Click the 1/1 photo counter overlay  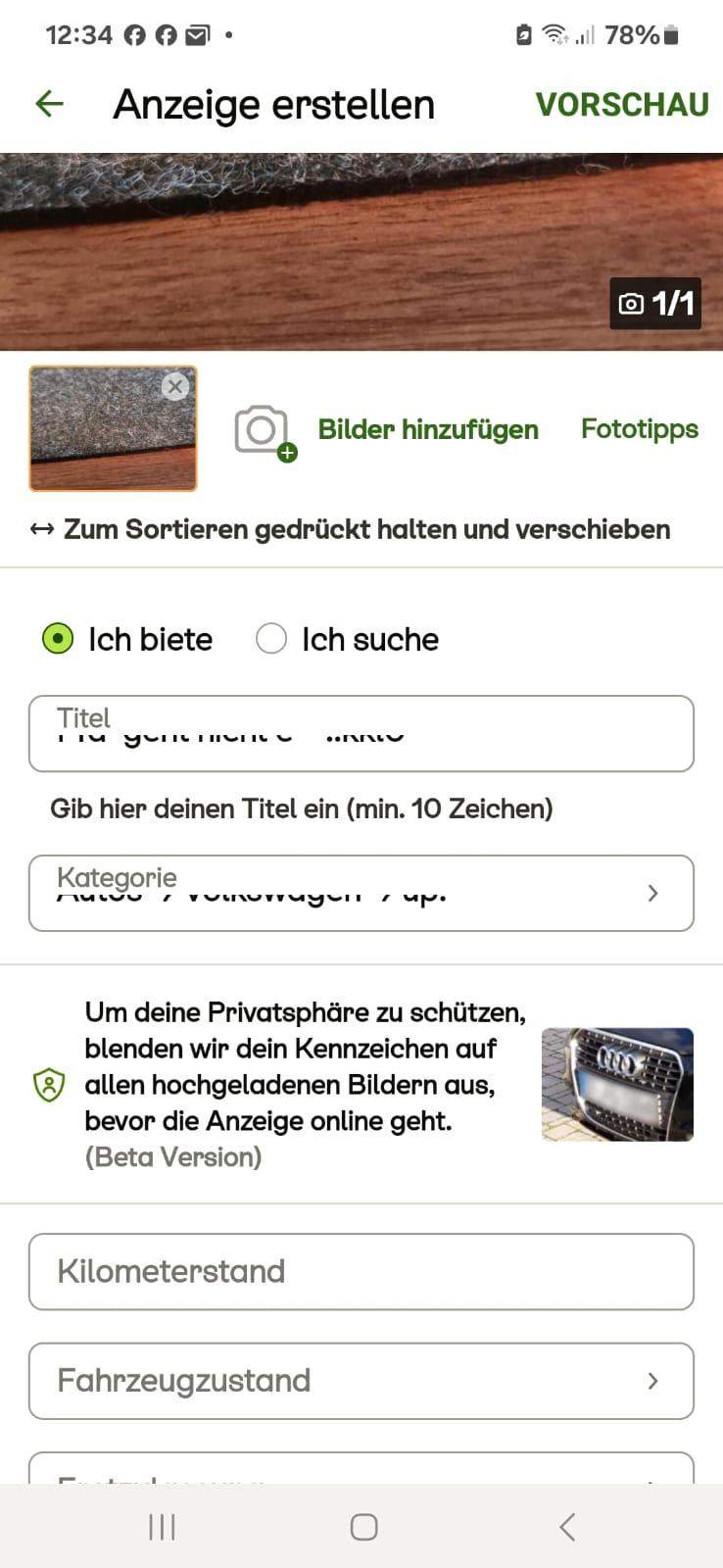click(655, 303)
